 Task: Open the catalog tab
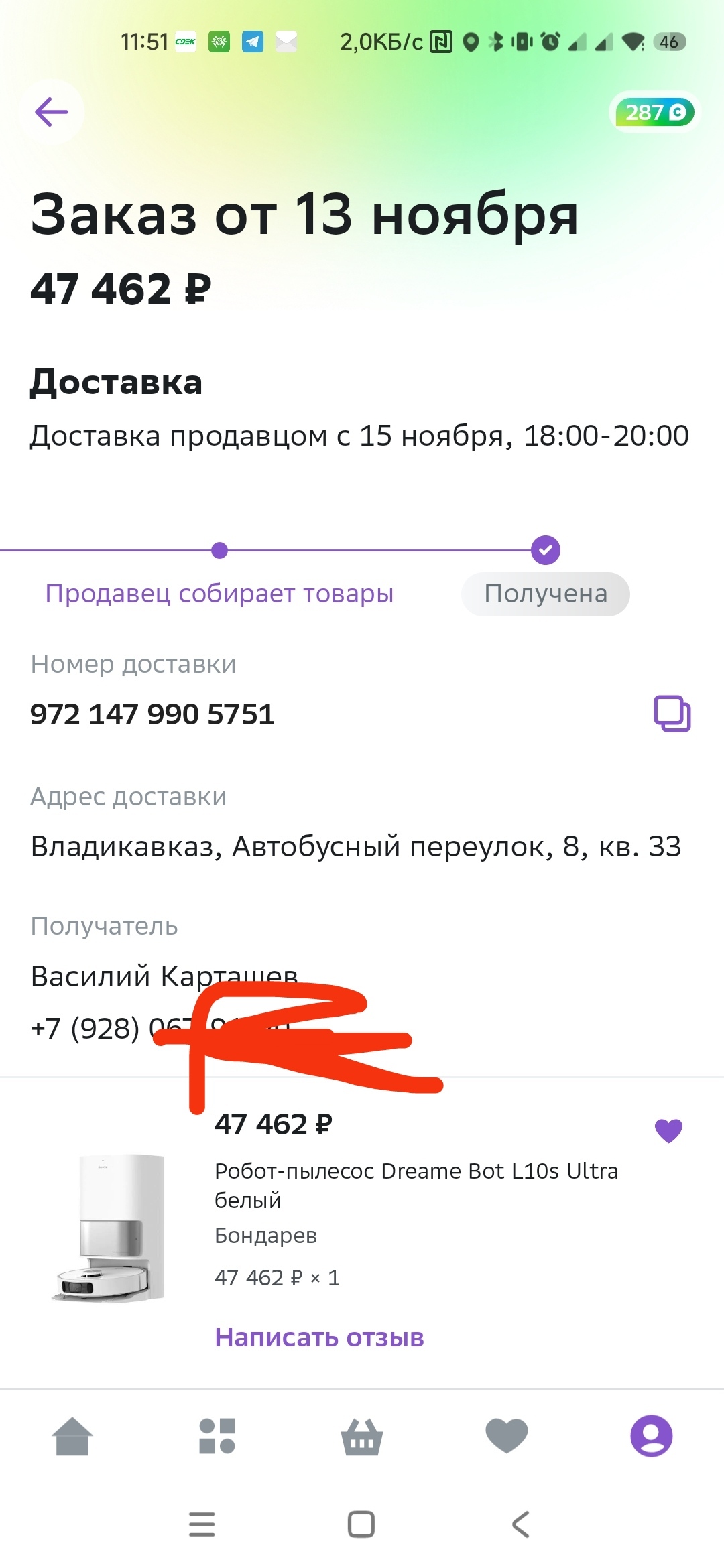point(217,1436)
